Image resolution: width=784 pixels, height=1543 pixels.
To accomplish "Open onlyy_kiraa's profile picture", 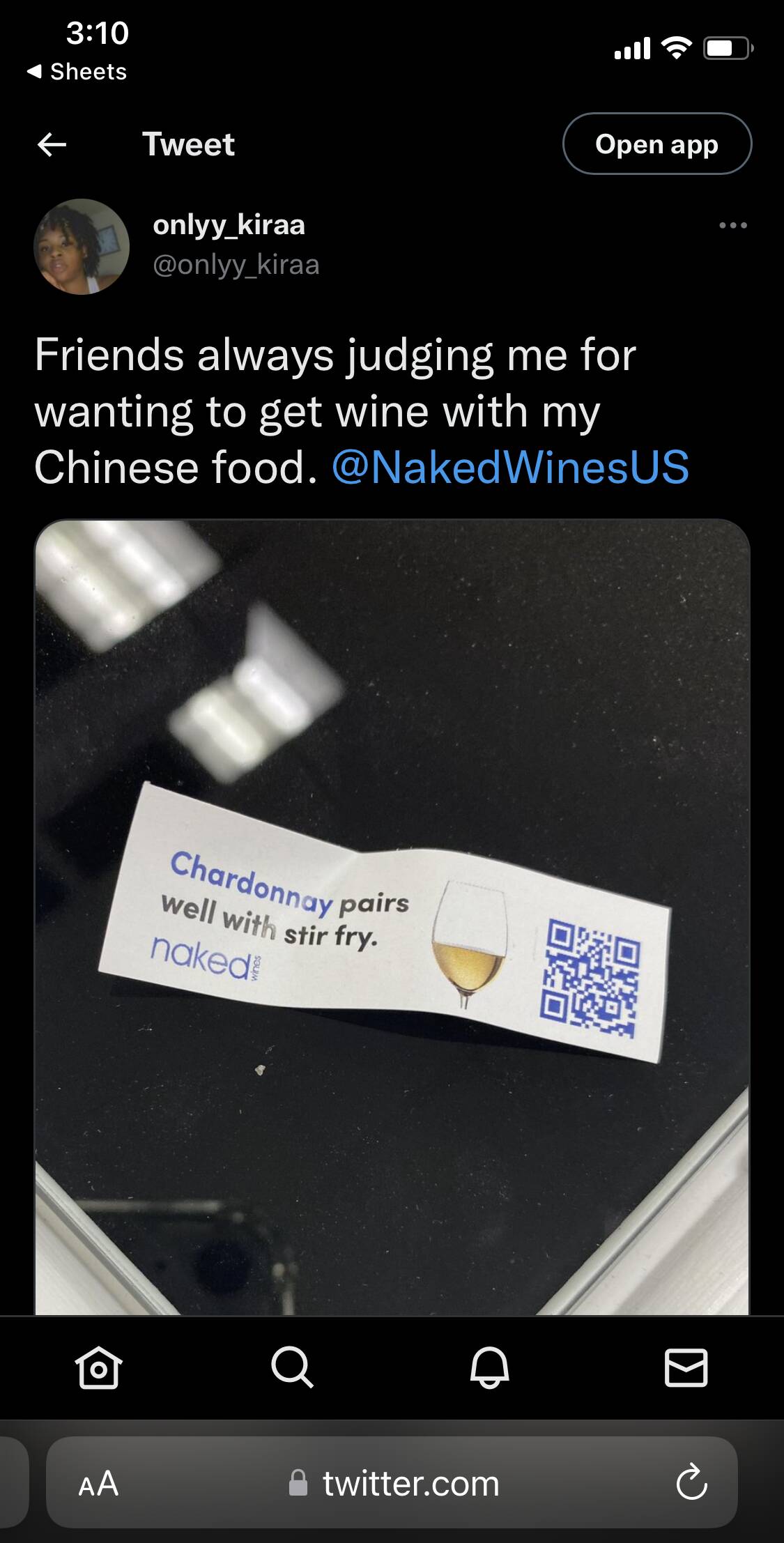I will [x=82, y=247].
